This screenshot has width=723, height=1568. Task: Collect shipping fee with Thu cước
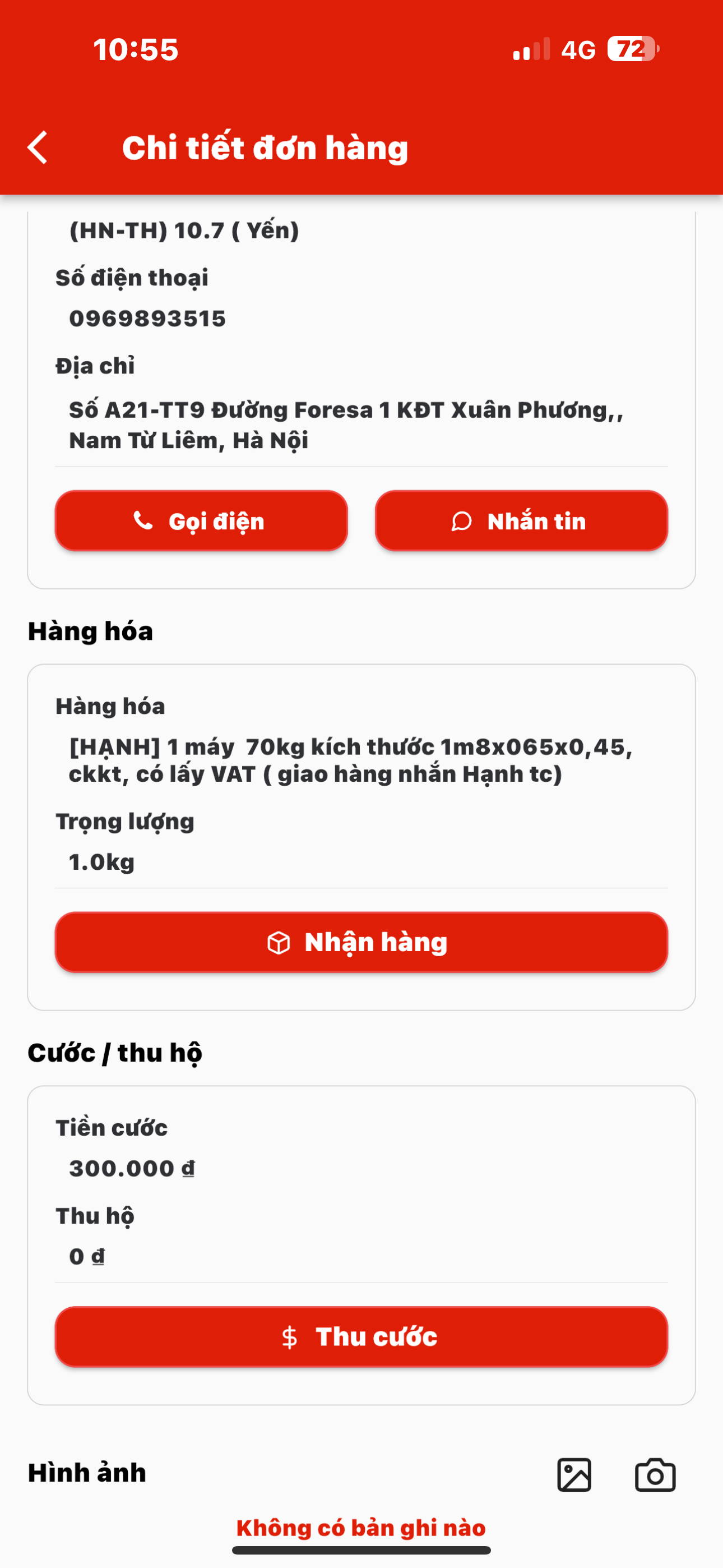[361, 1337]
